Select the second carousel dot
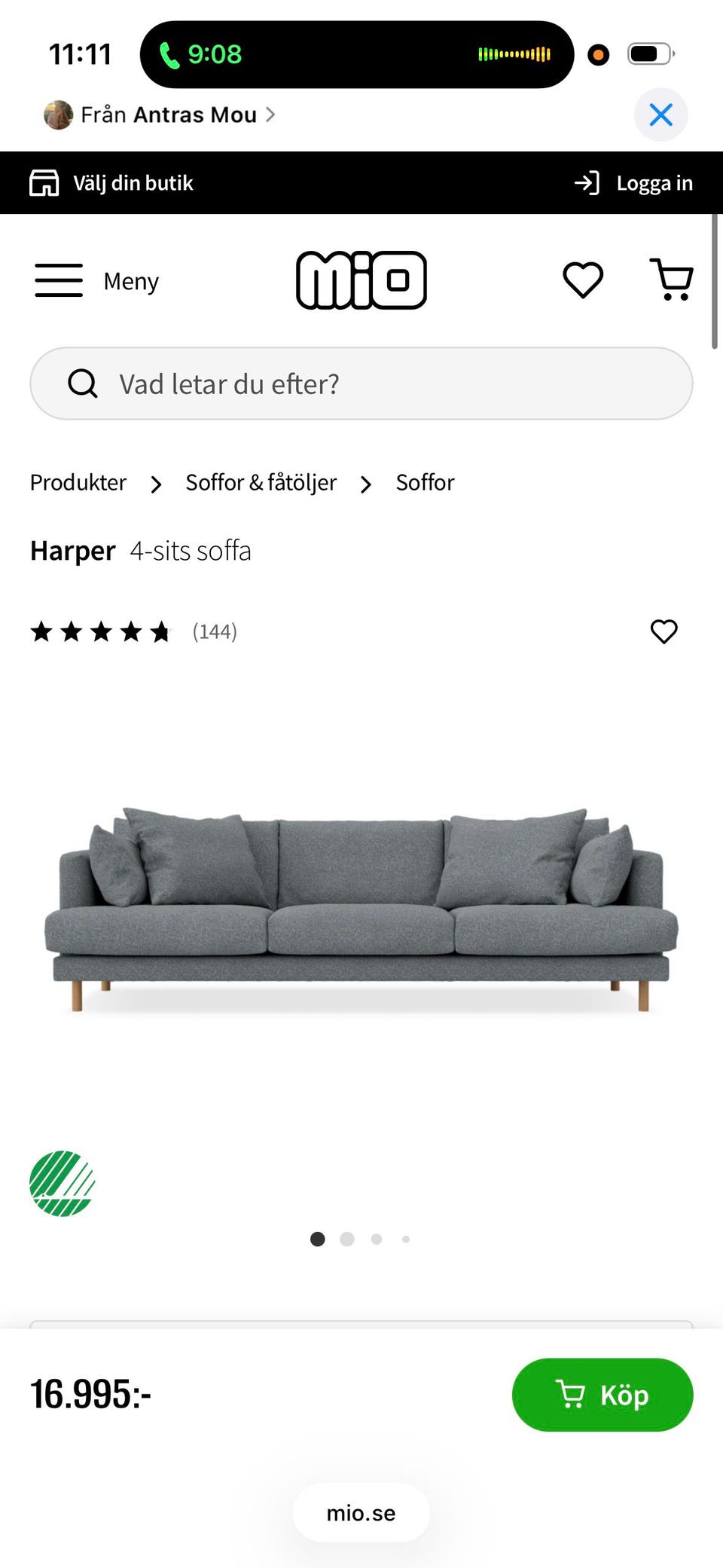Screen dimensions: 723x1568 tap(347, 1239)
